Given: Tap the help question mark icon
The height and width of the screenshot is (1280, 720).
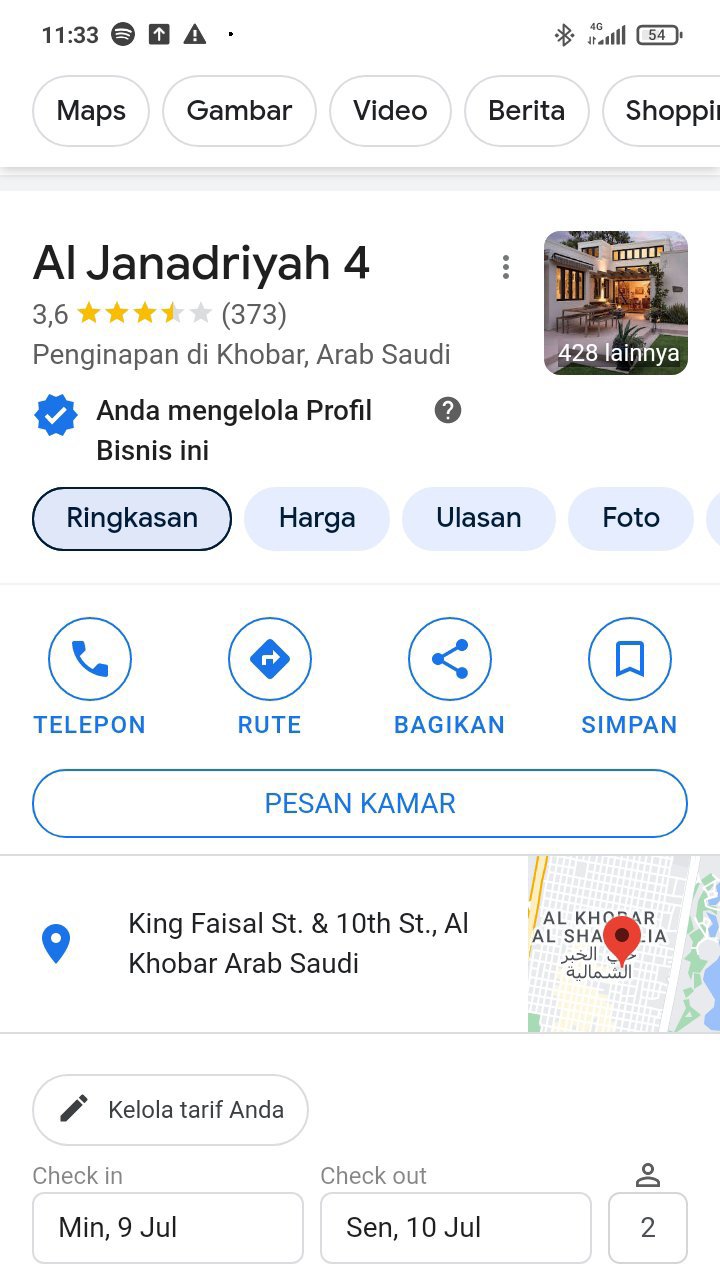Looking at the screenshot, I should 448,410.
